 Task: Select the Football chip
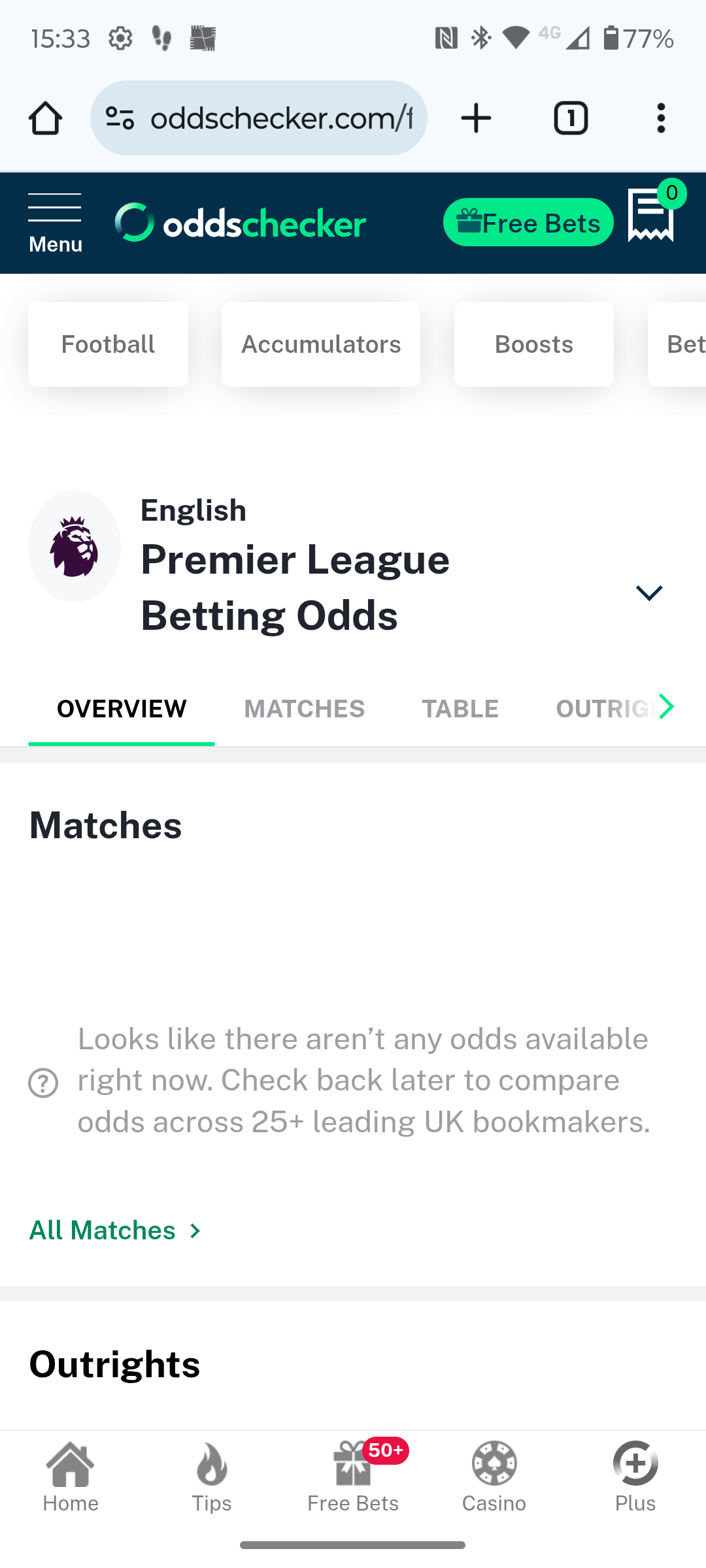click(x=108, y=344)
